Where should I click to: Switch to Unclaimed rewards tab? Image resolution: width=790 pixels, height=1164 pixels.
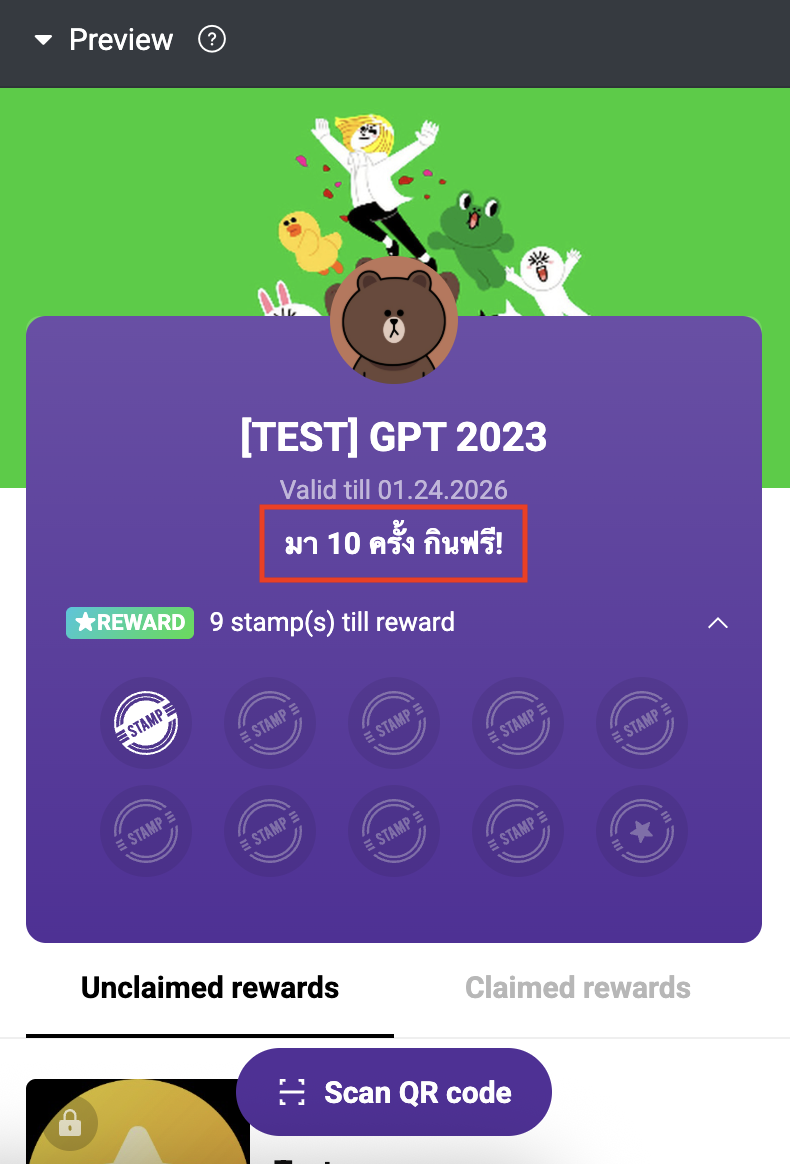[210, 988]
